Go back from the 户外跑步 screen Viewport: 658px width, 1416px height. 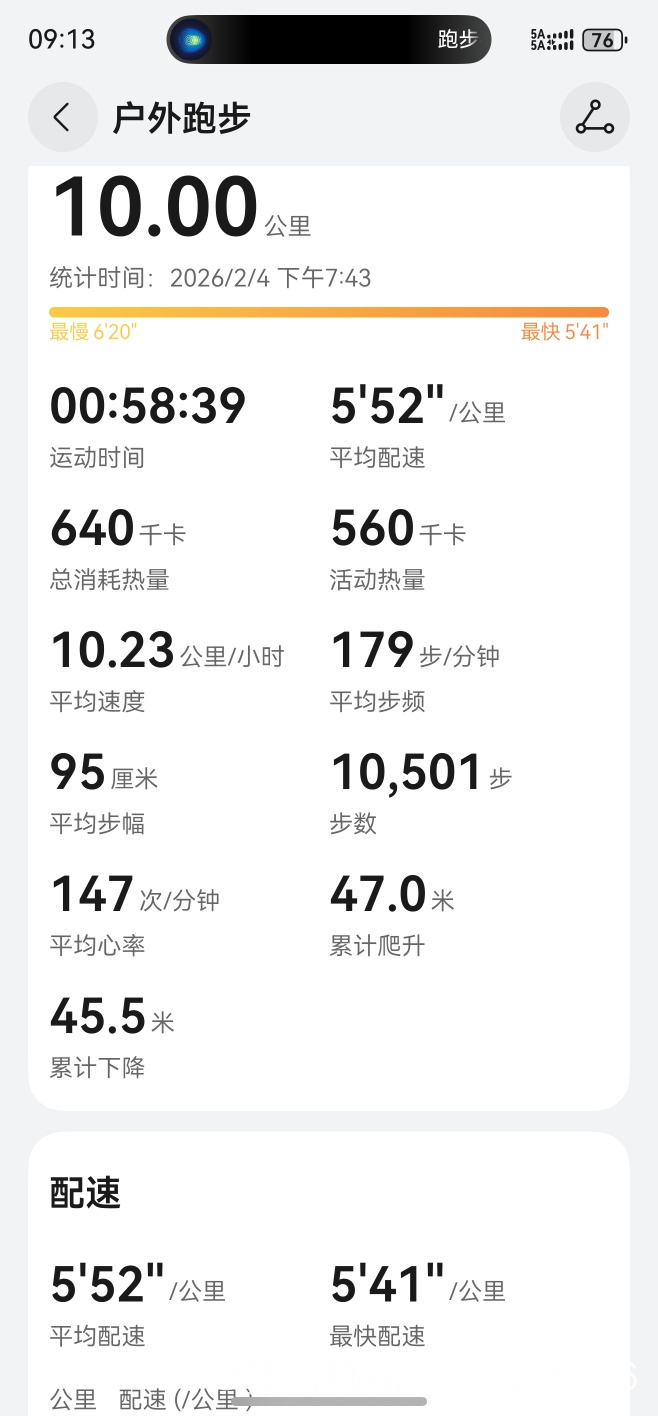click(x=62, y=117)
